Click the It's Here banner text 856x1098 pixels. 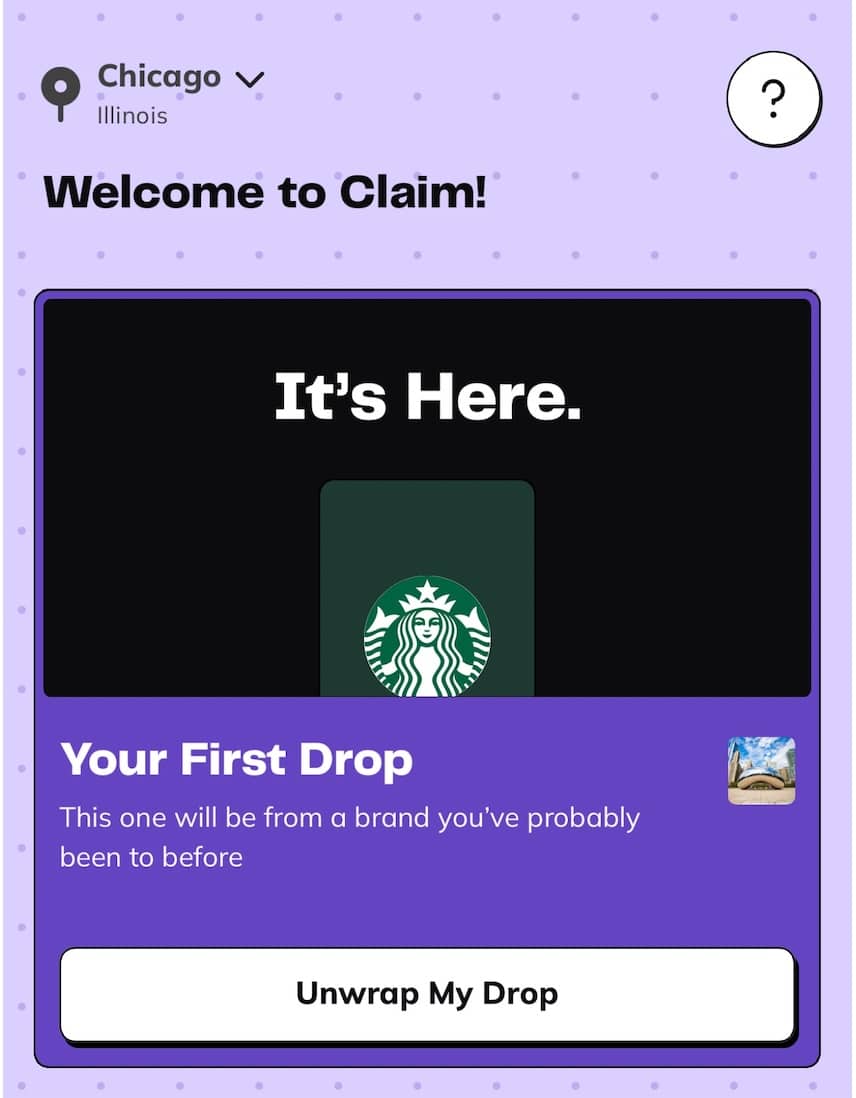428,396
